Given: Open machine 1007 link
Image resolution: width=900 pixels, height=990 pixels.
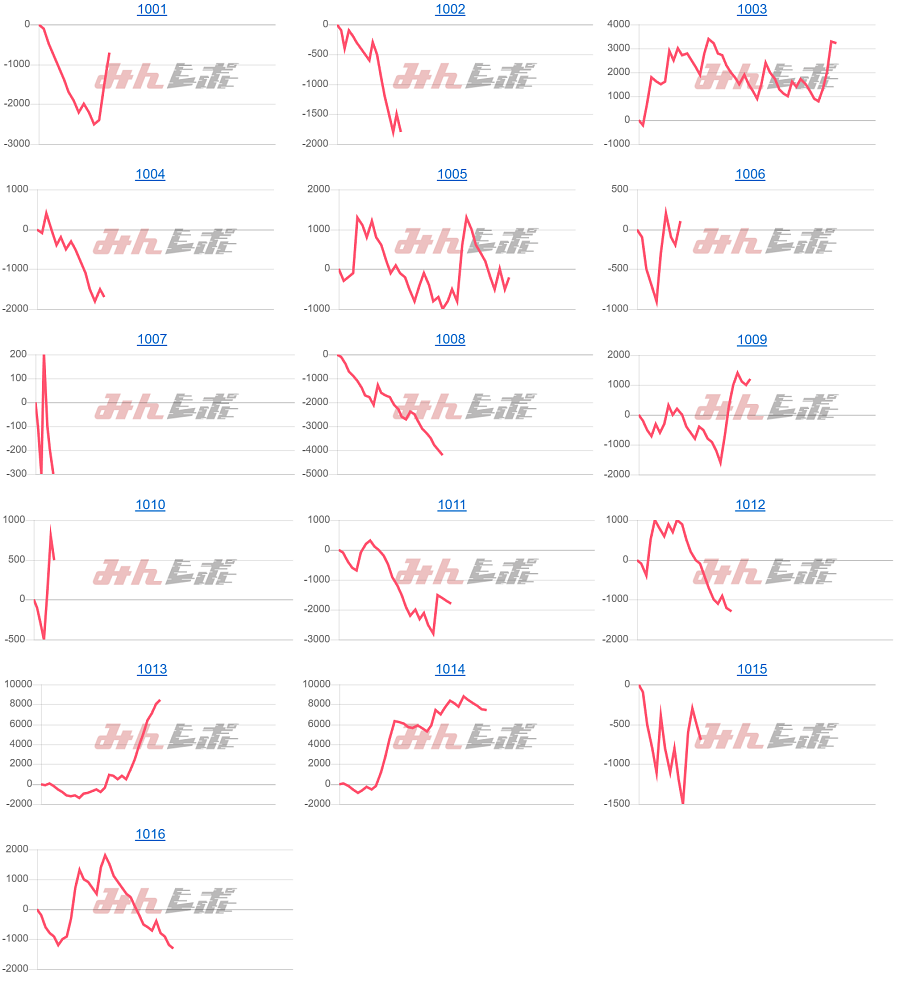Looking at the screenshot, I should (x=152, y=339).
